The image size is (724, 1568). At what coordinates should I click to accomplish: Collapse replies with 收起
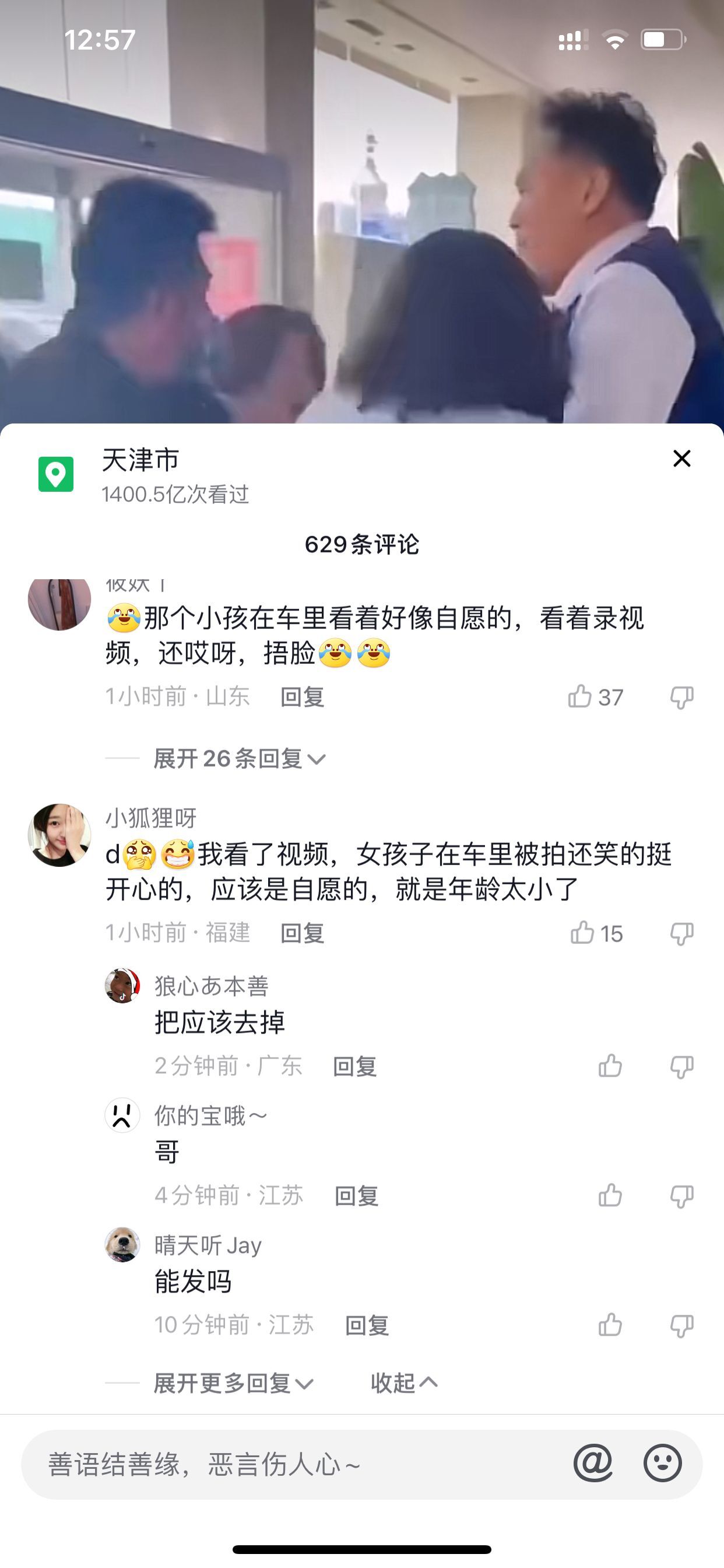[403, 1383]
